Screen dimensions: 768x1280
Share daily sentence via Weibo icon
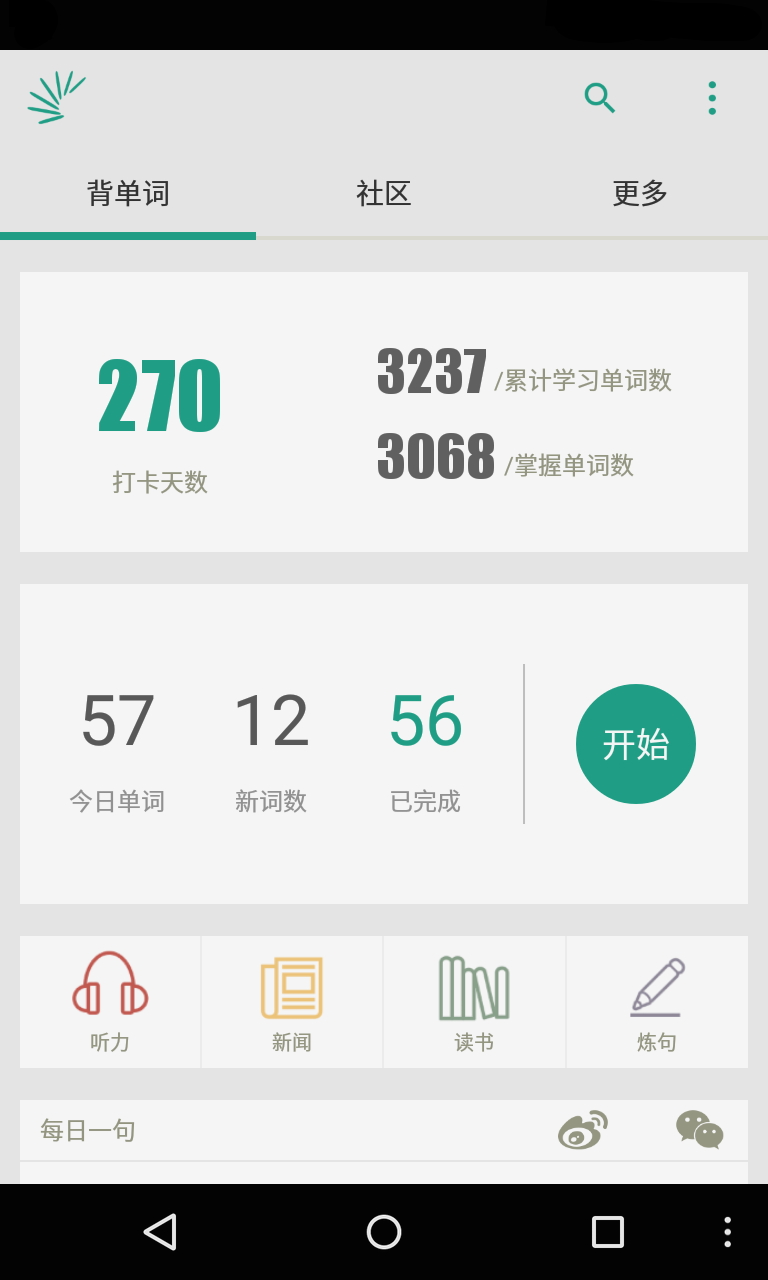coord(583,1129)
